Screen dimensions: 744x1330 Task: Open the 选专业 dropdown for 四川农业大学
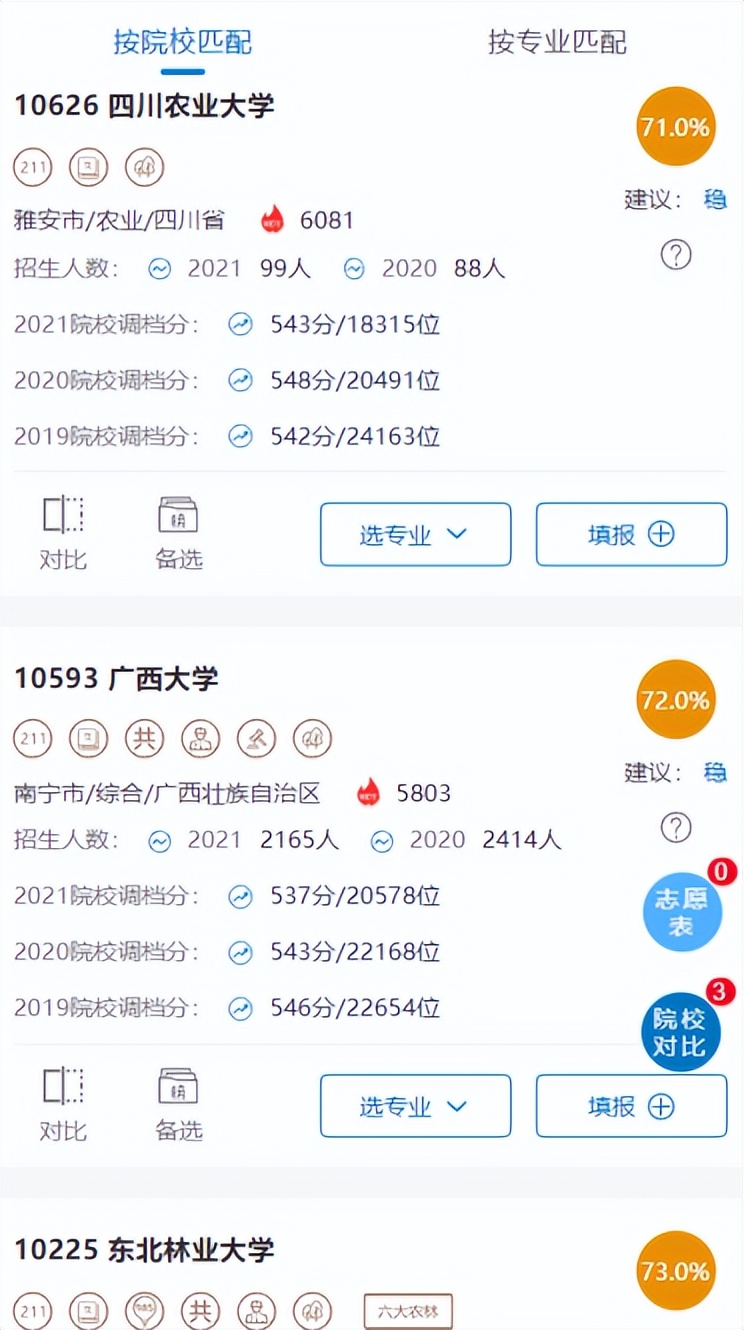click(414, 534)
